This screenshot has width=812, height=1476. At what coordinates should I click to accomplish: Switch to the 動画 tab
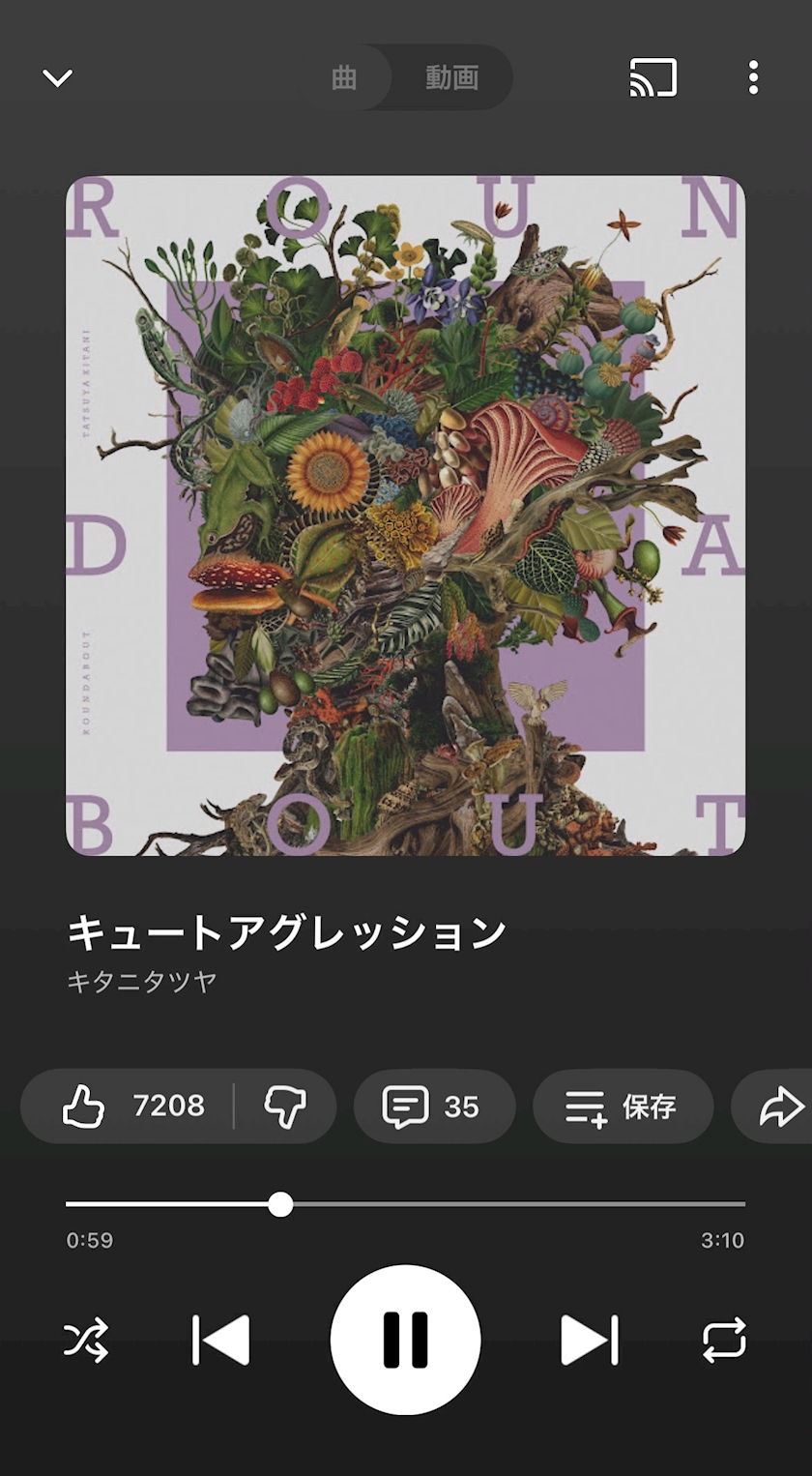[x=451, y=78]
